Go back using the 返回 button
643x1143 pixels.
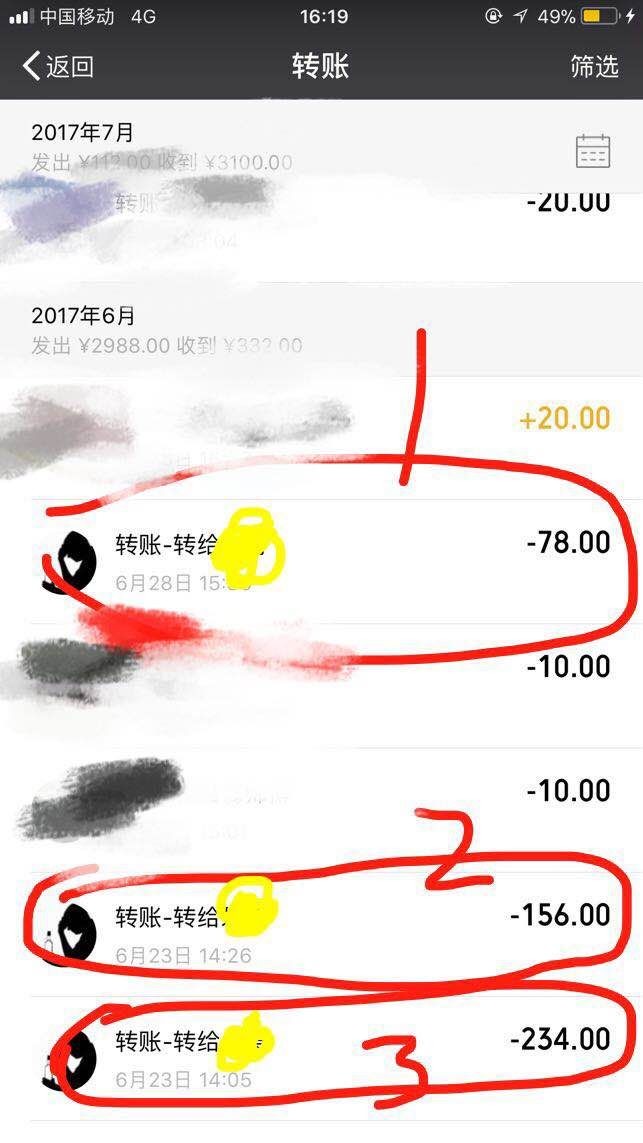click(x=58, y=67)
